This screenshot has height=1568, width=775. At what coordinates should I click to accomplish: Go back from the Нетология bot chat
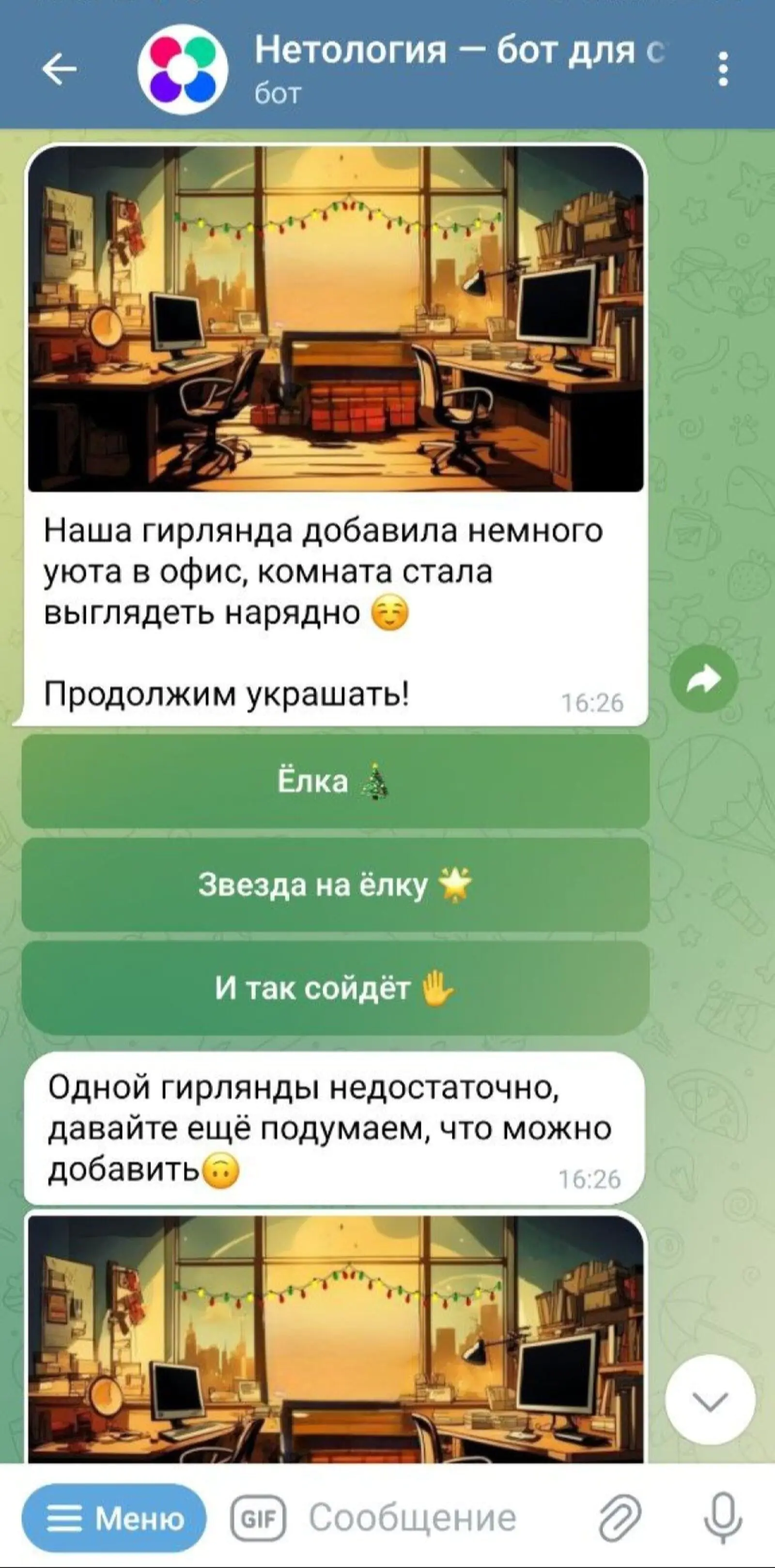59,69
